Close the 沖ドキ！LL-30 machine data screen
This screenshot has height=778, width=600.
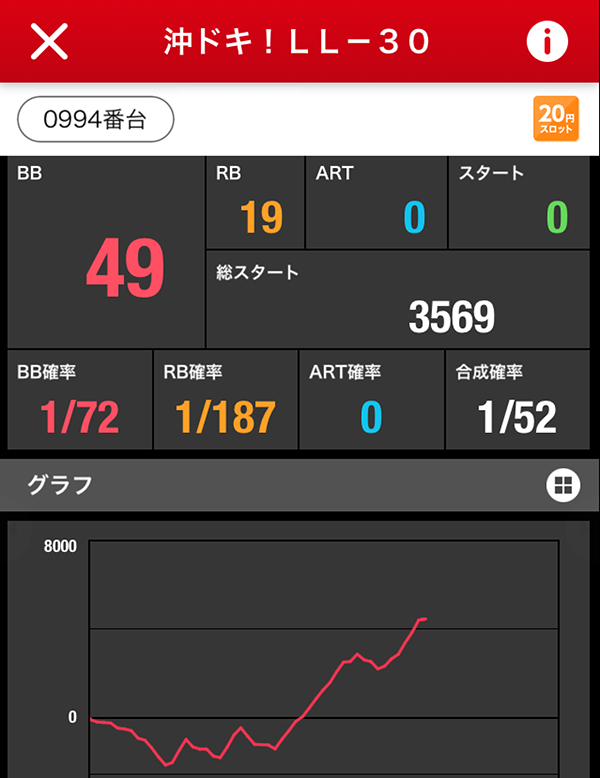click(x=49, y=41)
